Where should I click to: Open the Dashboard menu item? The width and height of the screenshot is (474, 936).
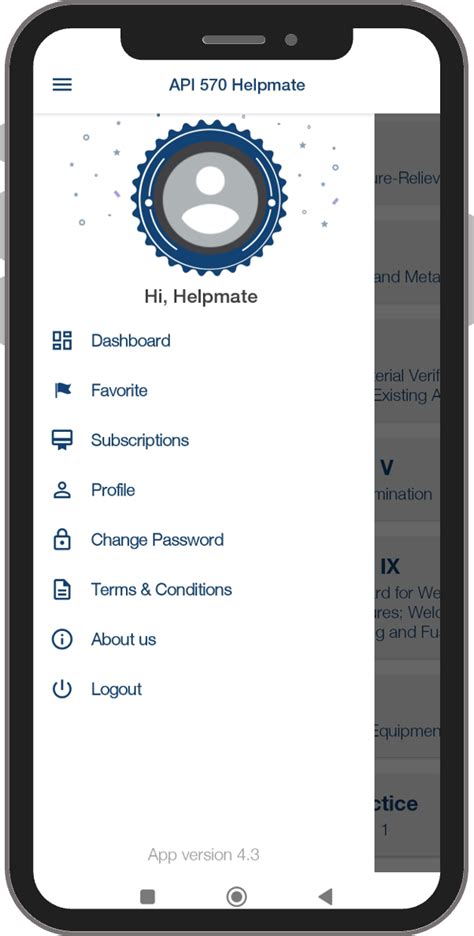pos(203,341)
